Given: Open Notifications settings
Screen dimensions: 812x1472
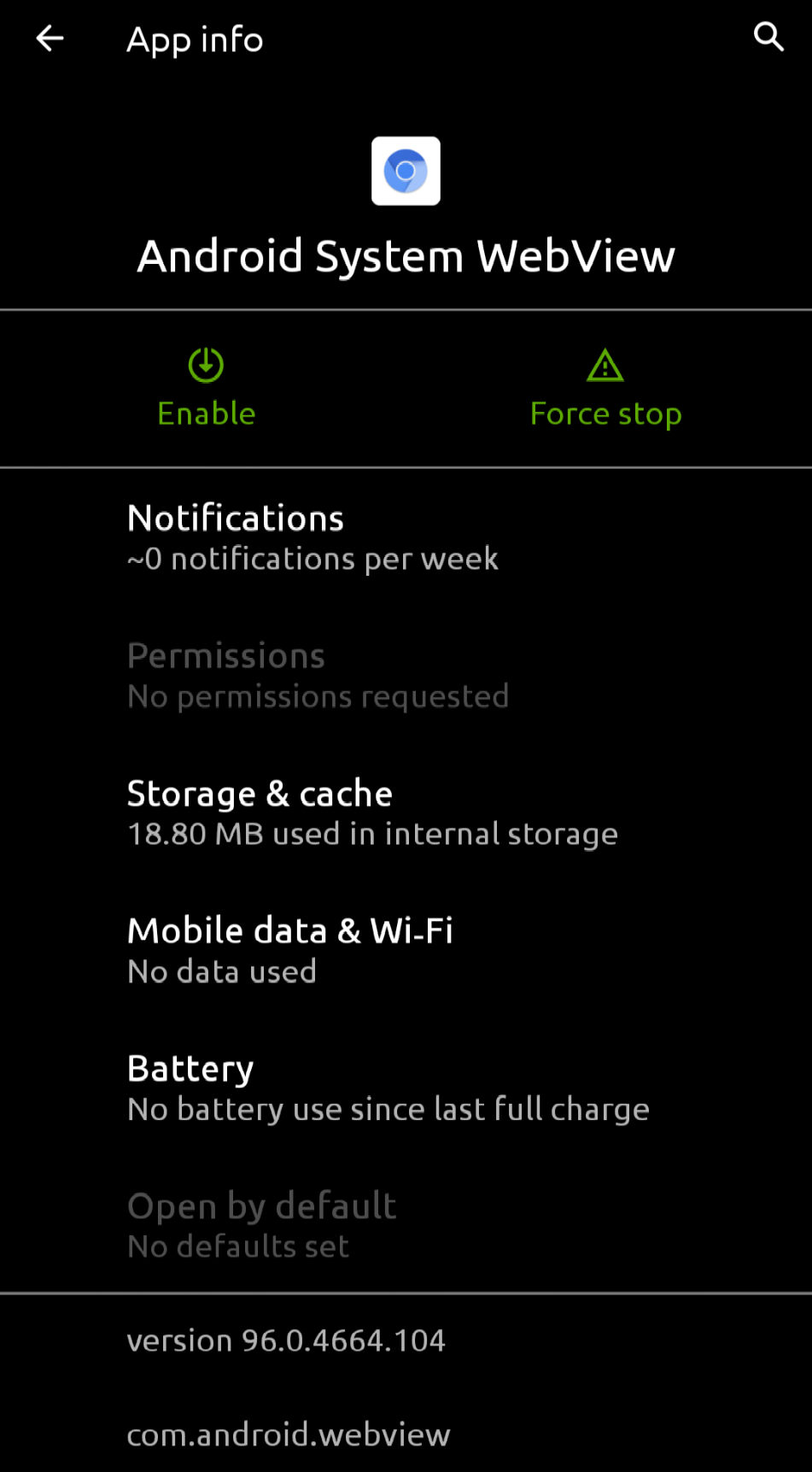Looking at the screenshot, I should click(406, 537).
